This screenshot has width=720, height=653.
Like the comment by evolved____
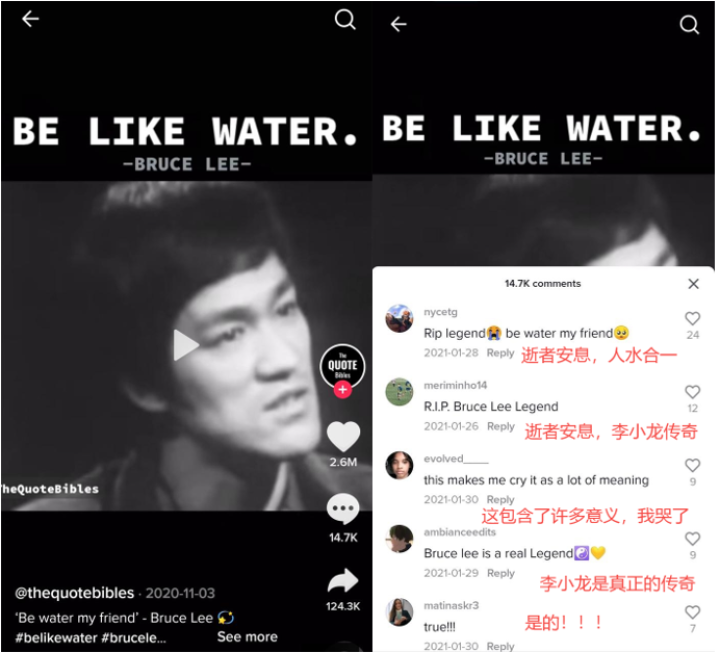(692, 465)
